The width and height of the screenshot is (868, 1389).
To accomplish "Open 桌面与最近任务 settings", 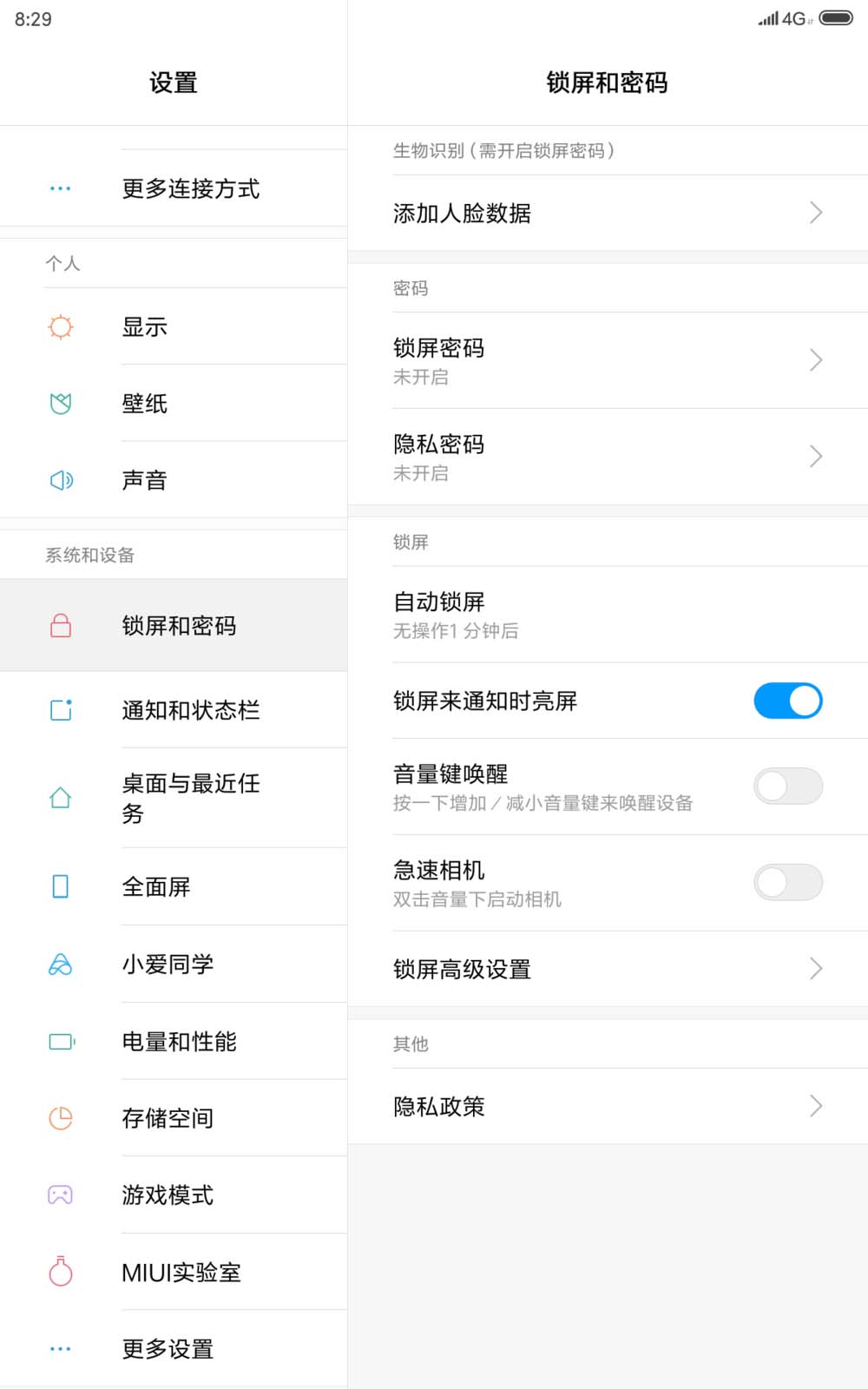I will click(191, 798).
